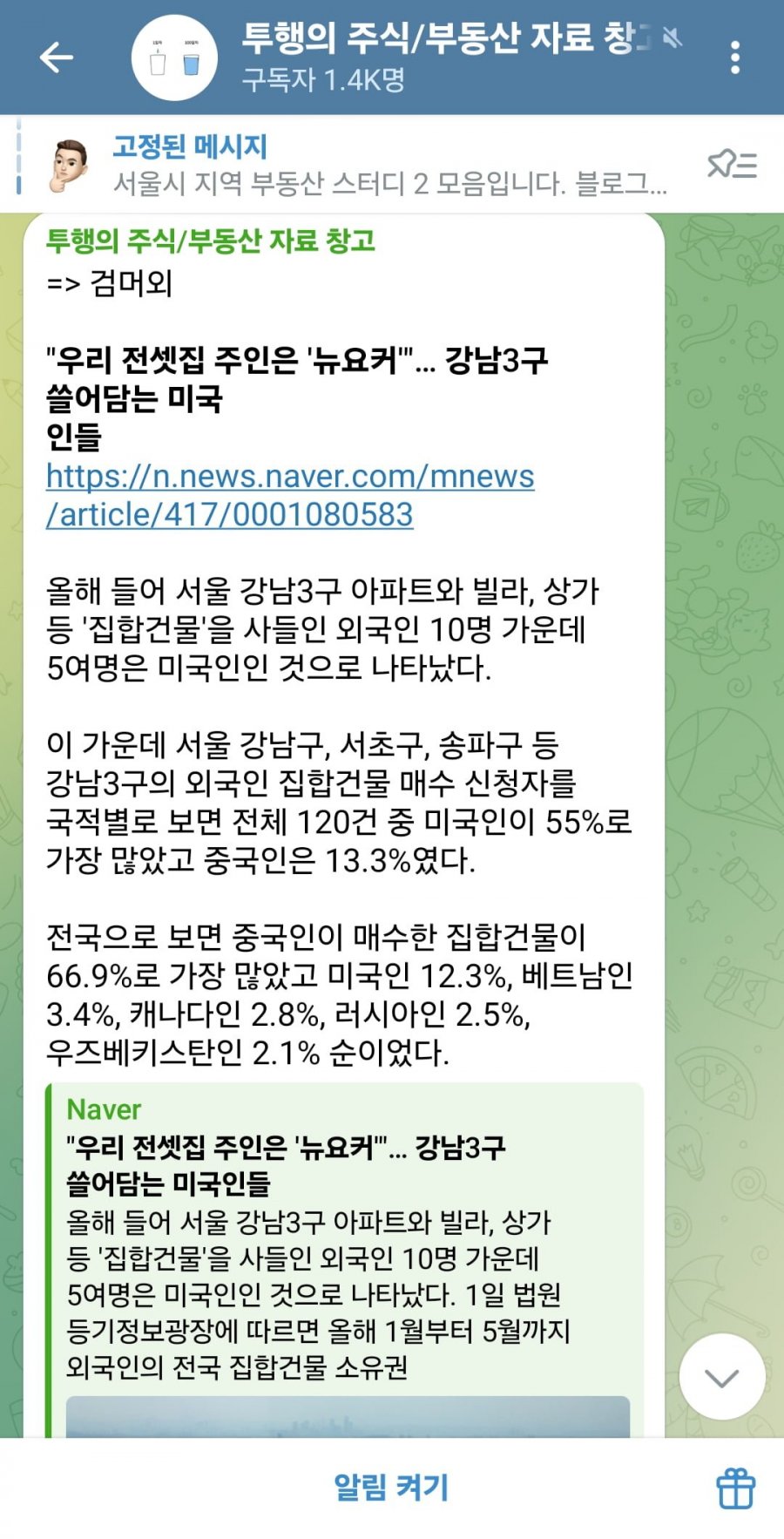Open the n.news.naver.com article link
Image resolution: width=784 pixels, height=1539 pixels.
[x=289, y=495]
